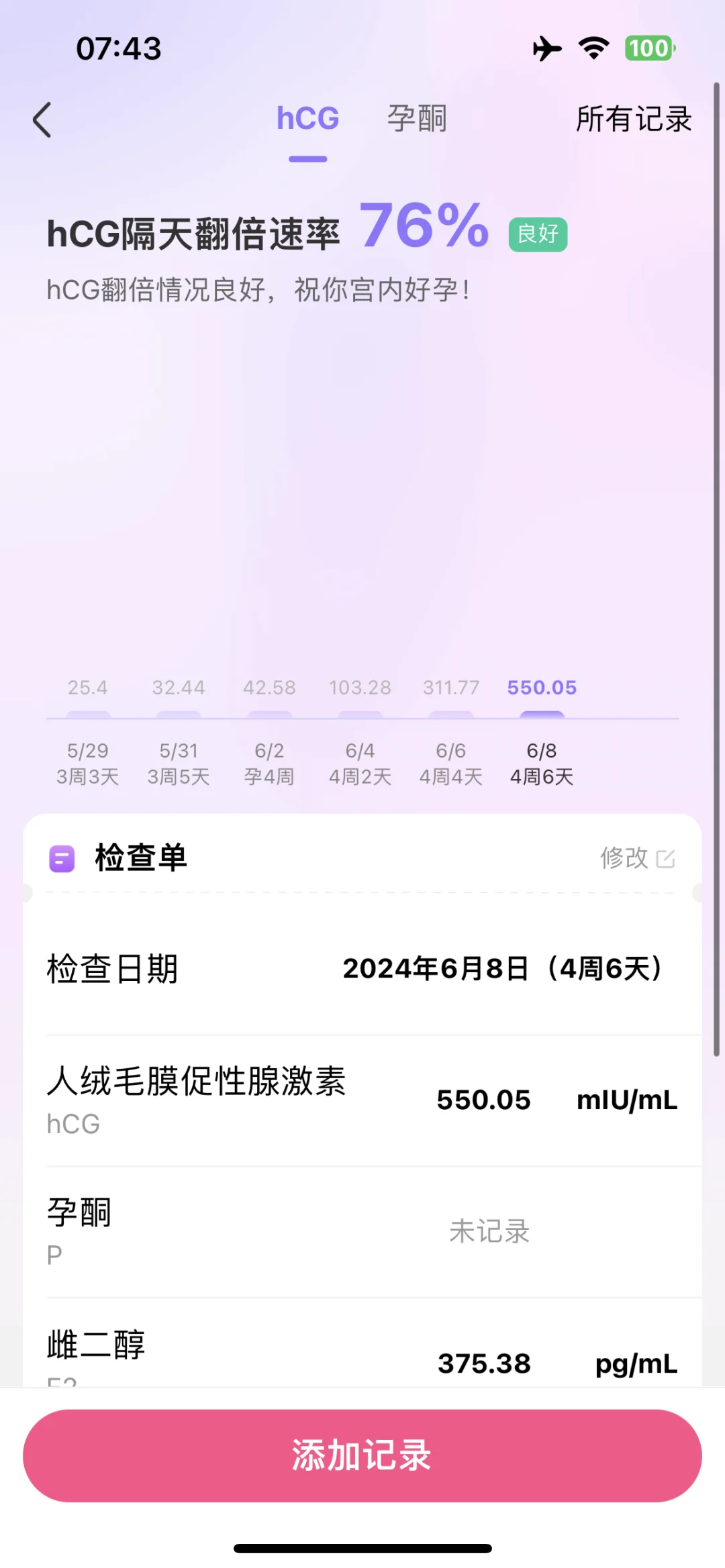
Task: Tap the edit pencil icon beside 修改
Action: 665,857
